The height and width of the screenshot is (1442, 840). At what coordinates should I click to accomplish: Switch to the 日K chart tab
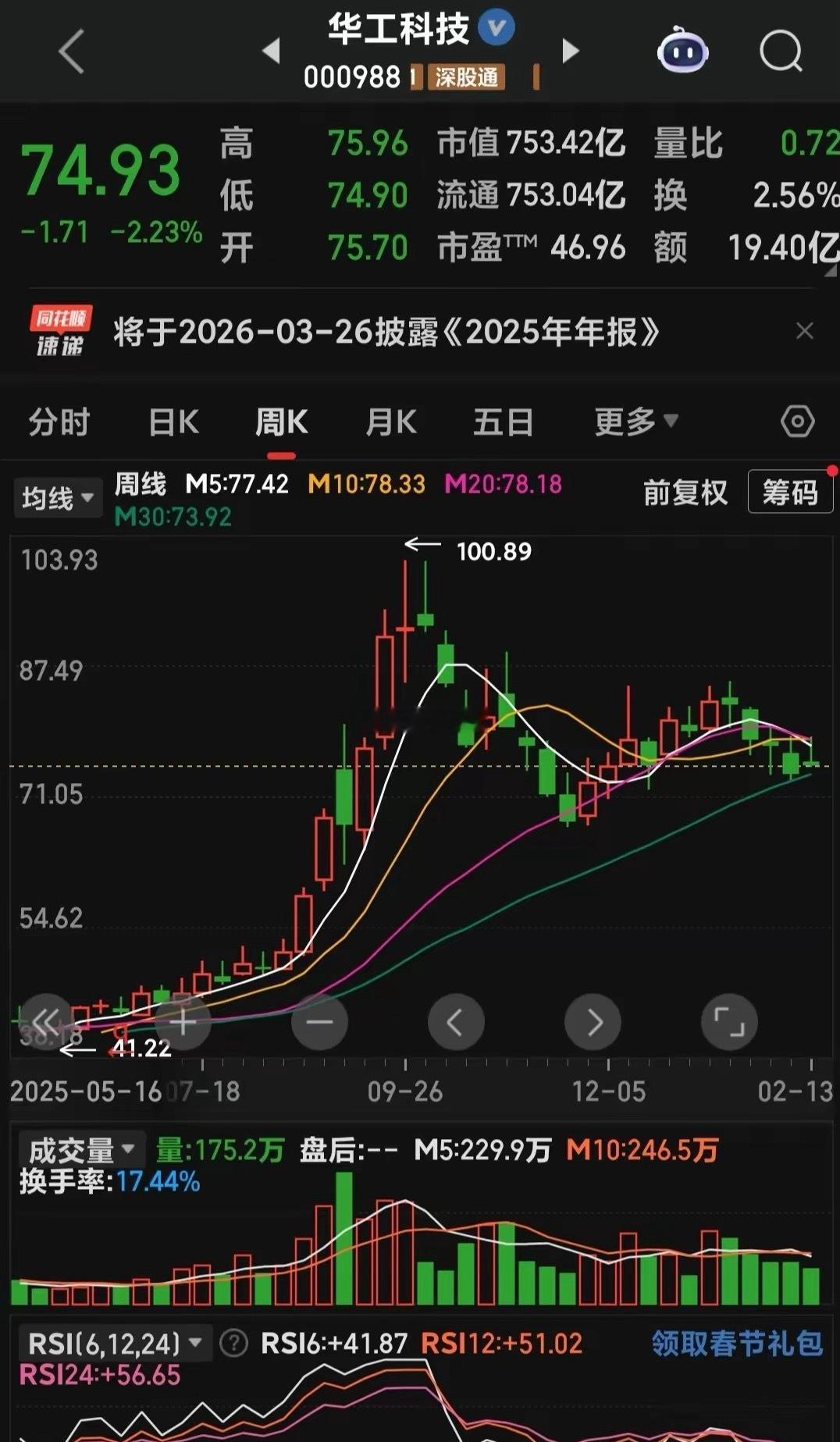click(x=173, y=422)
